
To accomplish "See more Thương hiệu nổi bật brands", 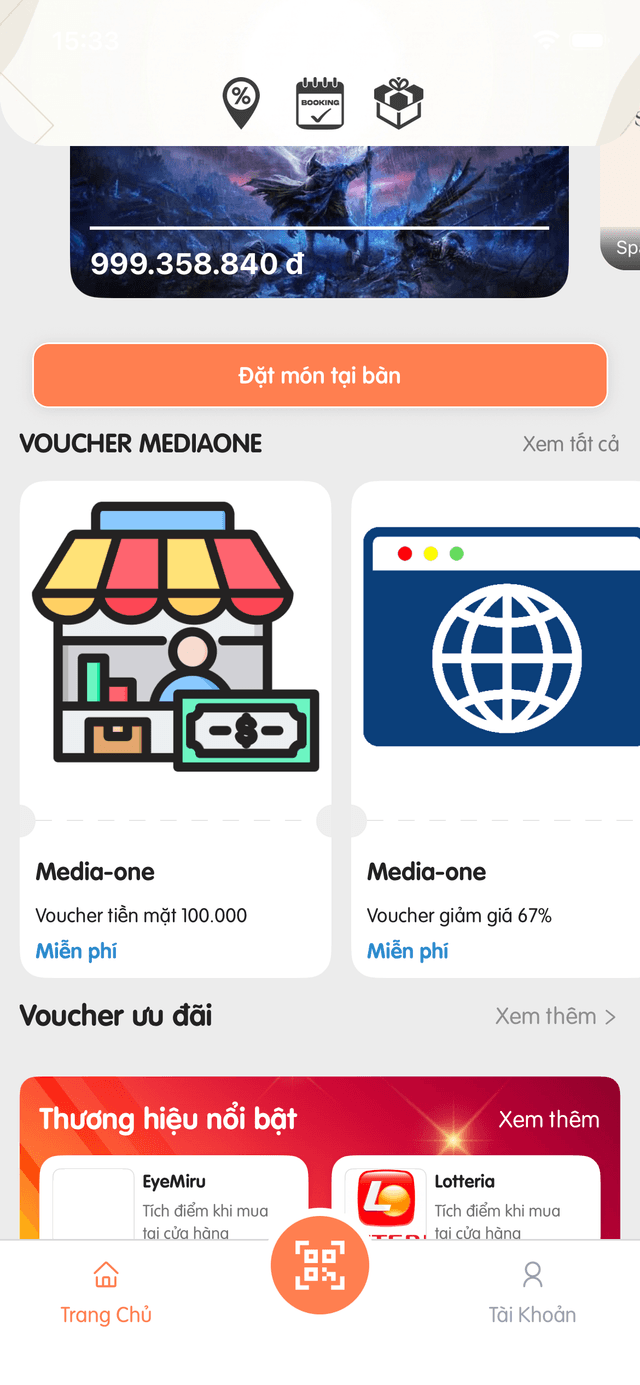I will click(x=549, y=1119).
